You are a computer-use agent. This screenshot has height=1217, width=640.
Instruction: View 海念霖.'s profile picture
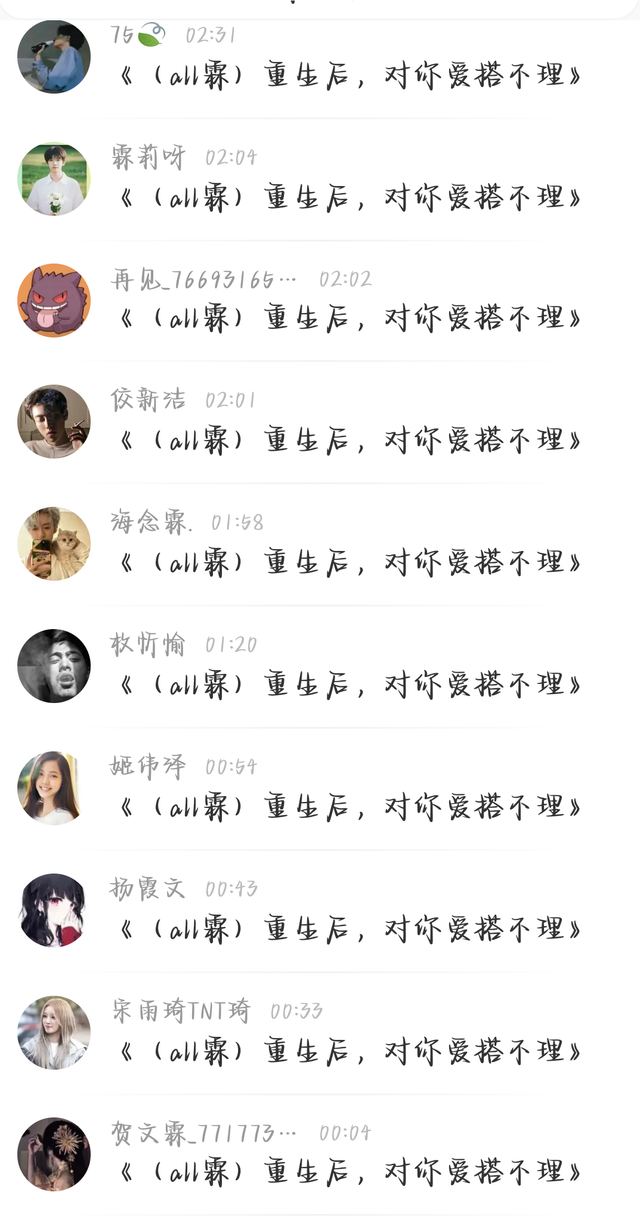pyautogui.click(x=54, y=544)
